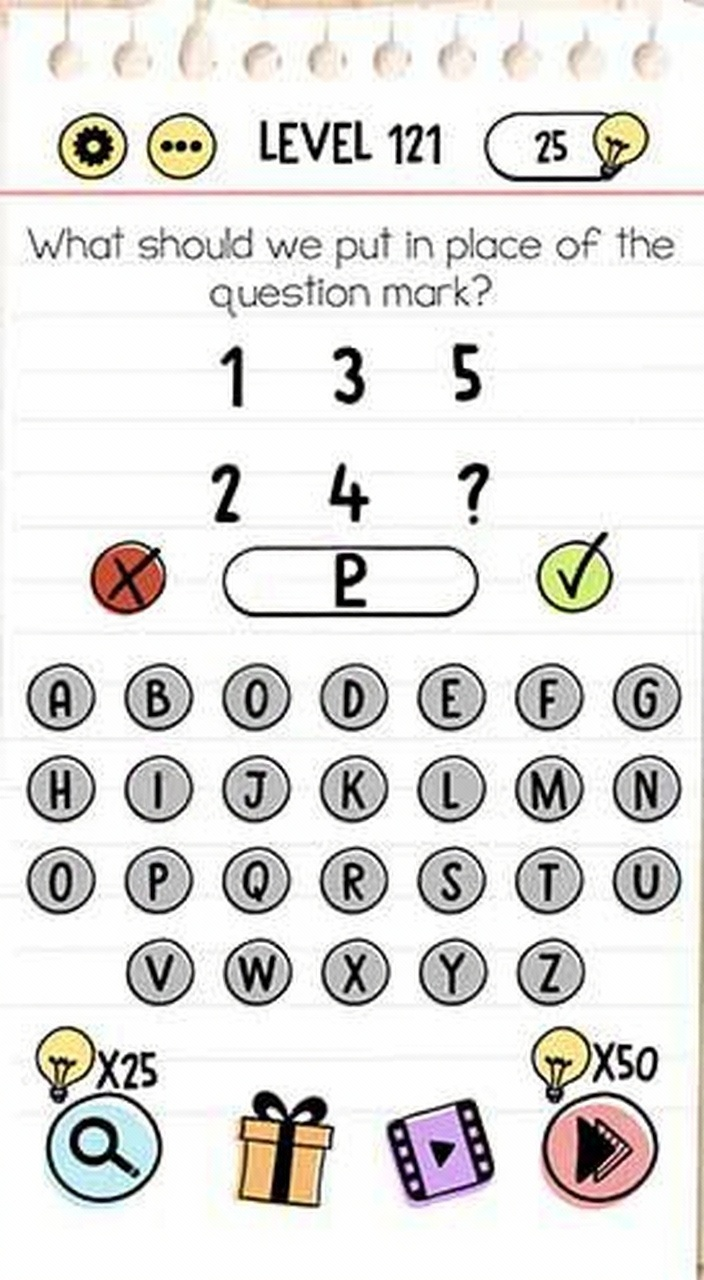Choose the letter V key

pos(158,971)
